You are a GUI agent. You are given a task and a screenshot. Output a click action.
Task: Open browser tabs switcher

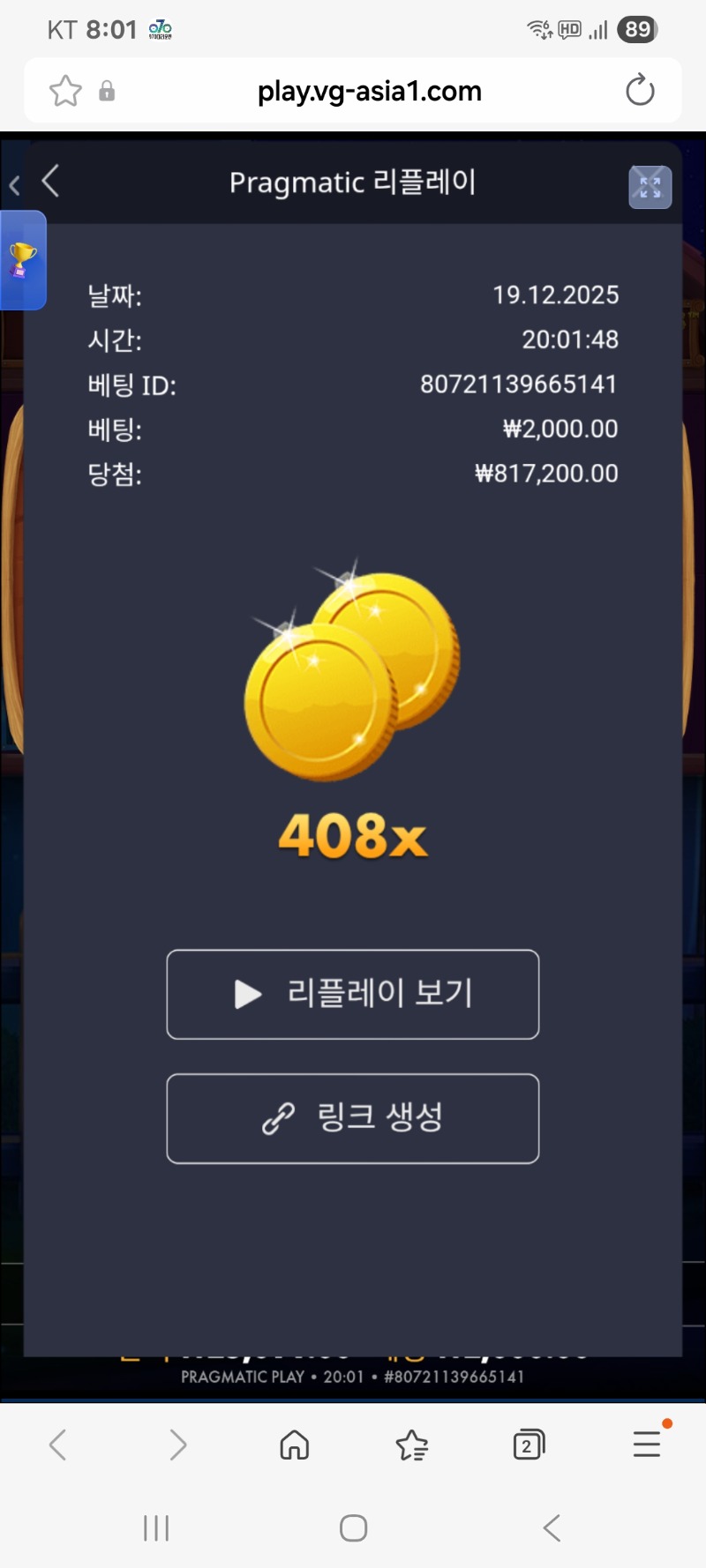pyautogui.click(x=528, y=1445)
